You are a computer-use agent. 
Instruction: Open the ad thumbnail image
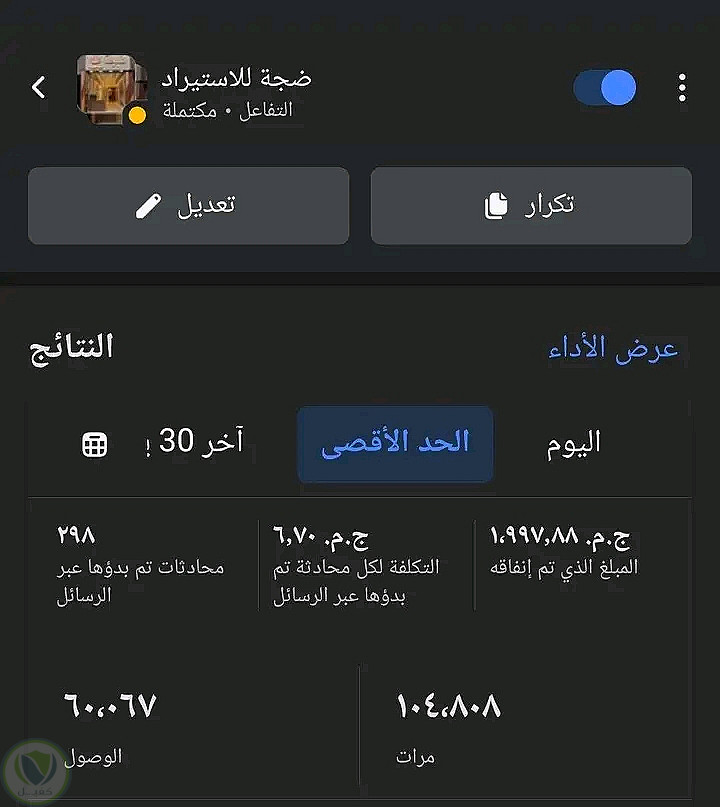point(111,89)
